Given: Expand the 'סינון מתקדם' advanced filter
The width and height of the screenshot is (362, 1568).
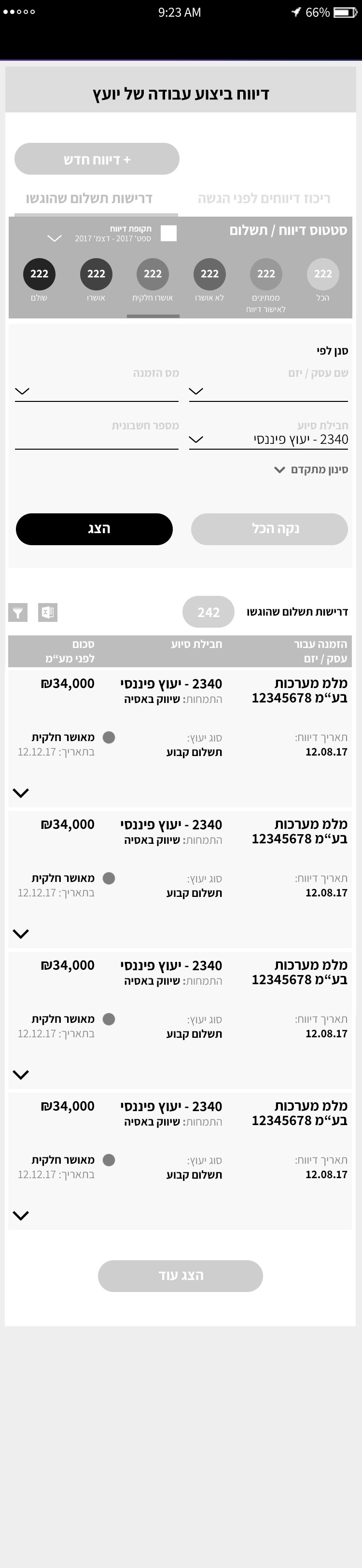Looking at the screenshot, I should (x=311, y=469).
